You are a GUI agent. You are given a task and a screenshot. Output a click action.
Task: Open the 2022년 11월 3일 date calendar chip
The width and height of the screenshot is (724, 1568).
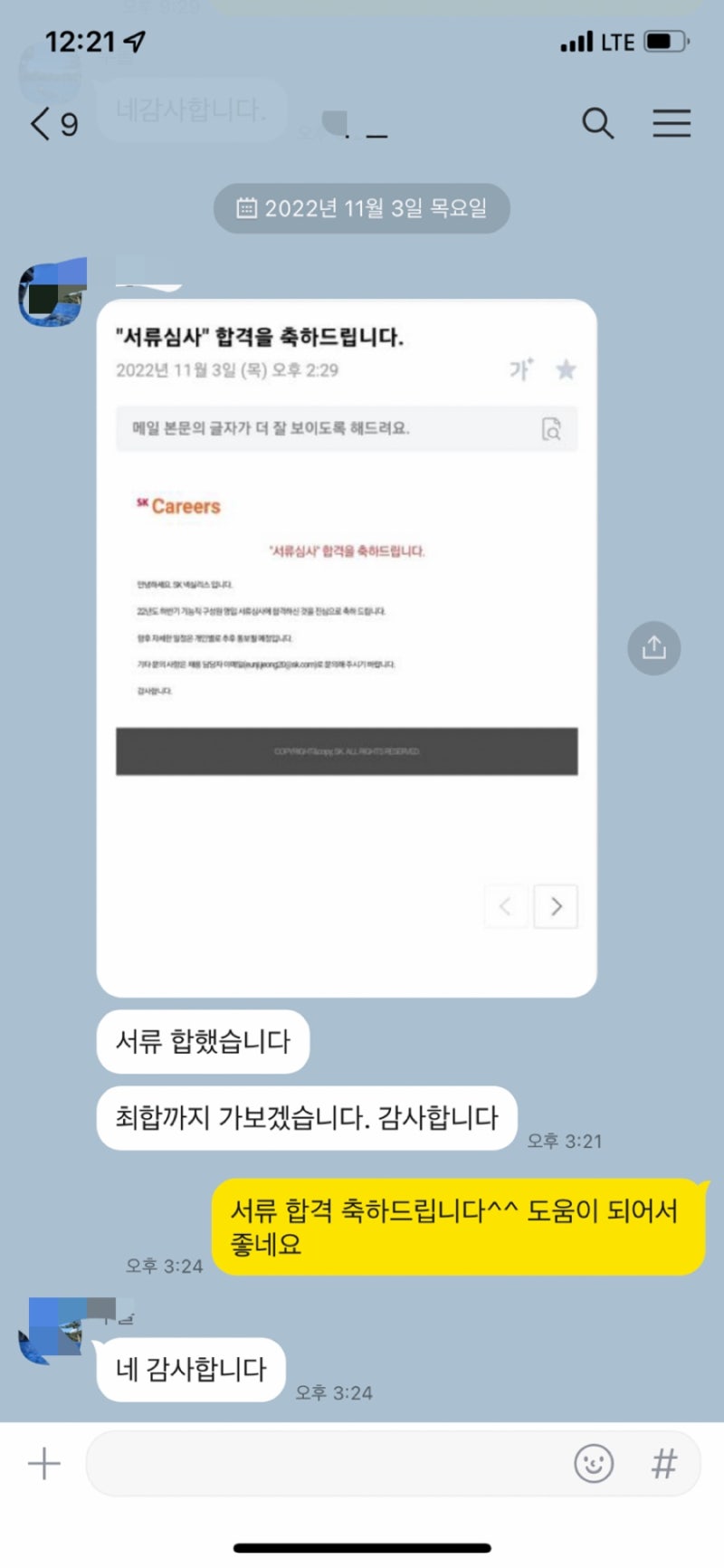362,208
